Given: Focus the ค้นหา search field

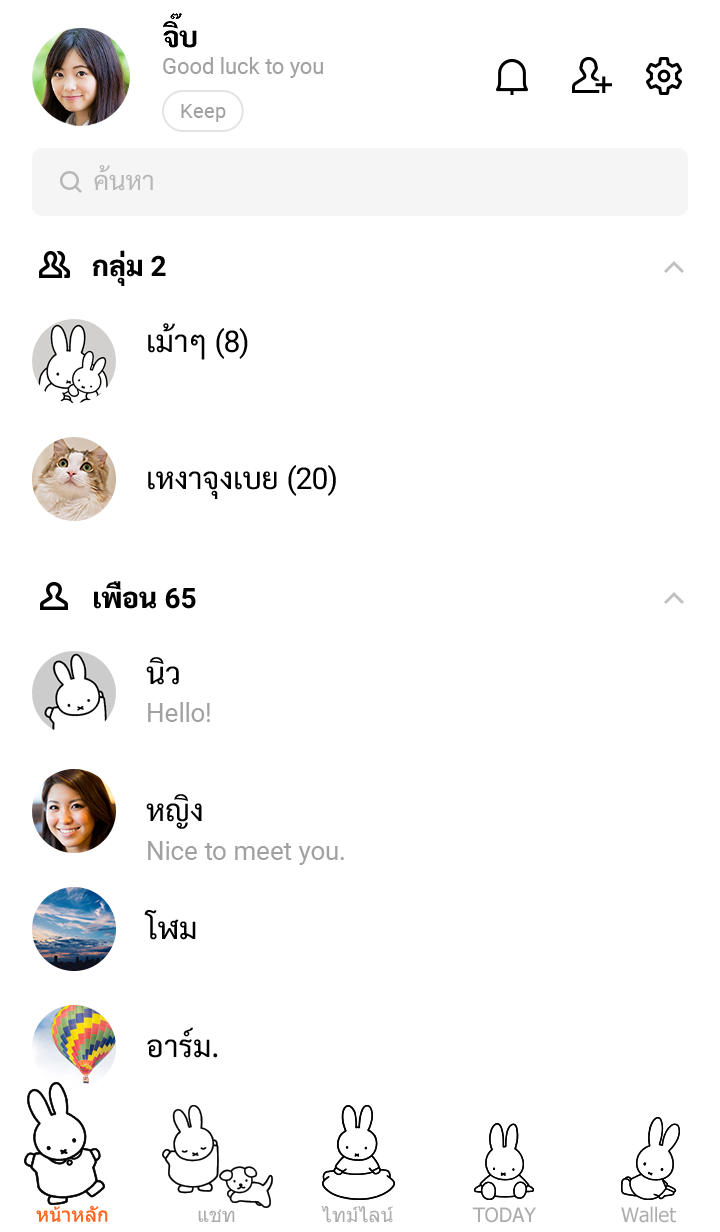Looking at the screenshot, I should click(360, 182).
